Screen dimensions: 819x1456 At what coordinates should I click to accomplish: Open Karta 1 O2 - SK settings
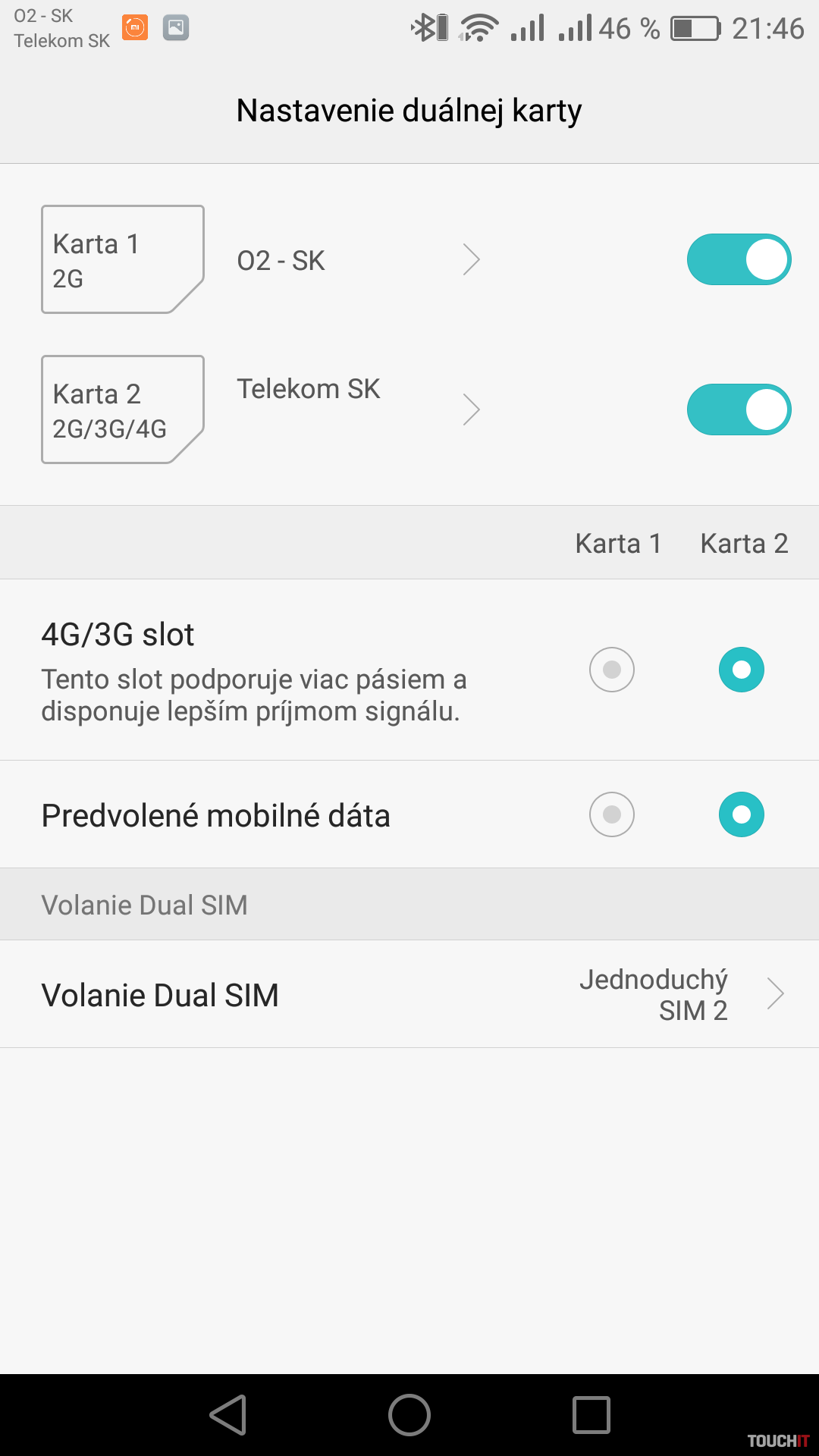(356, 260)
